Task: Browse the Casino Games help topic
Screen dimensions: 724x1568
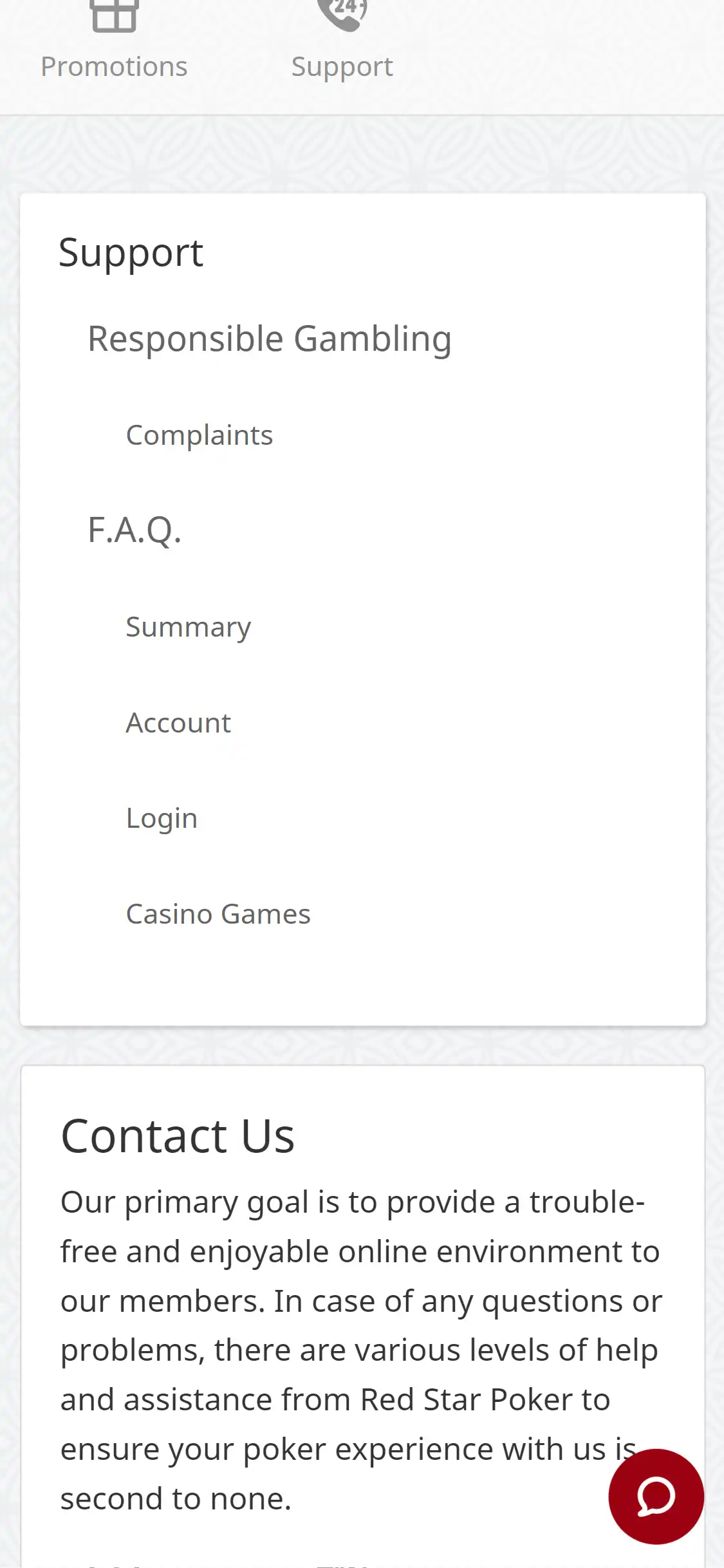Action: (x=218, y=914)
